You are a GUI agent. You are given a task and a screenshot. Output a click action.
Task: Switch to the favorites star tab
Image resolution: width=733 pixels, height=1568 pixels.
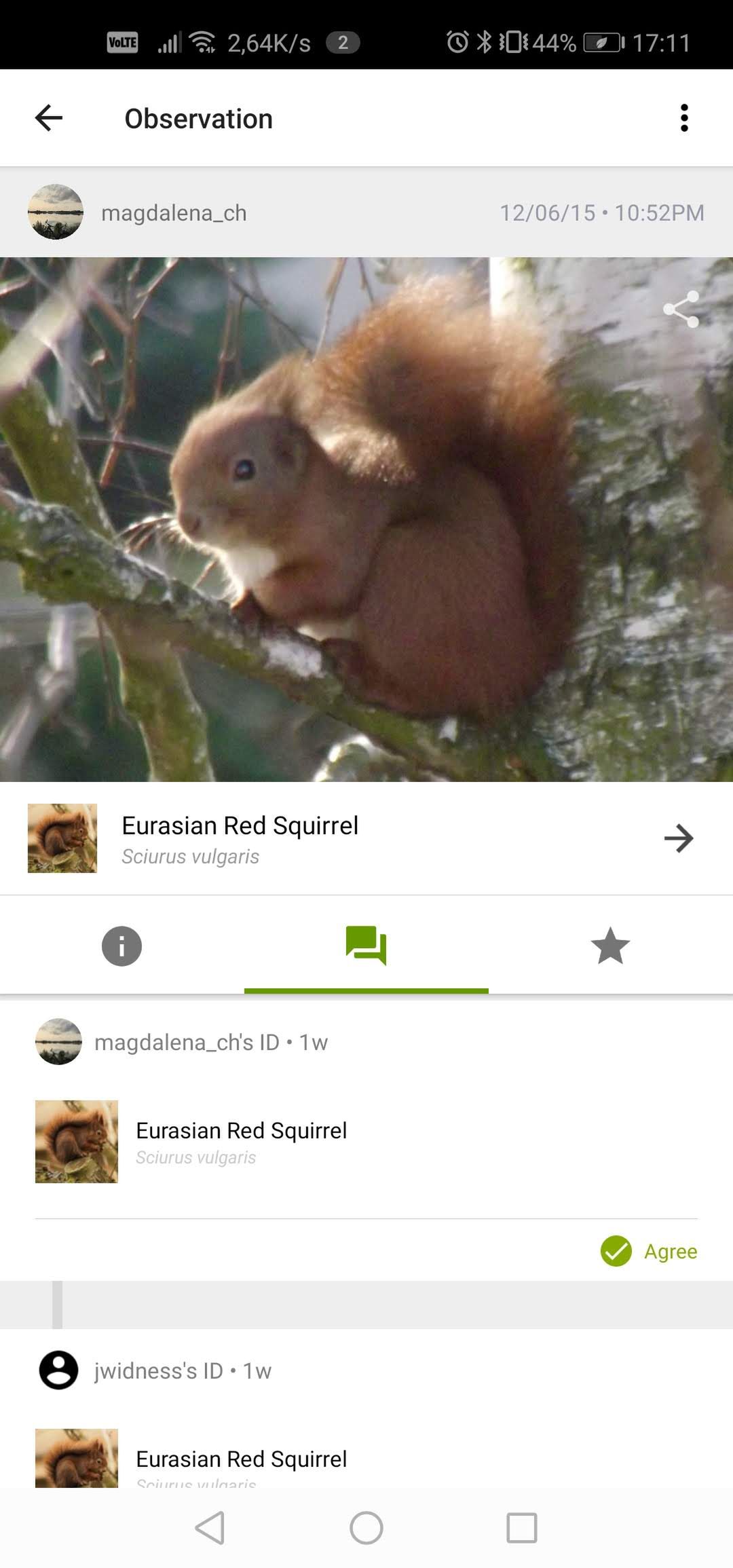coord(611,946)
